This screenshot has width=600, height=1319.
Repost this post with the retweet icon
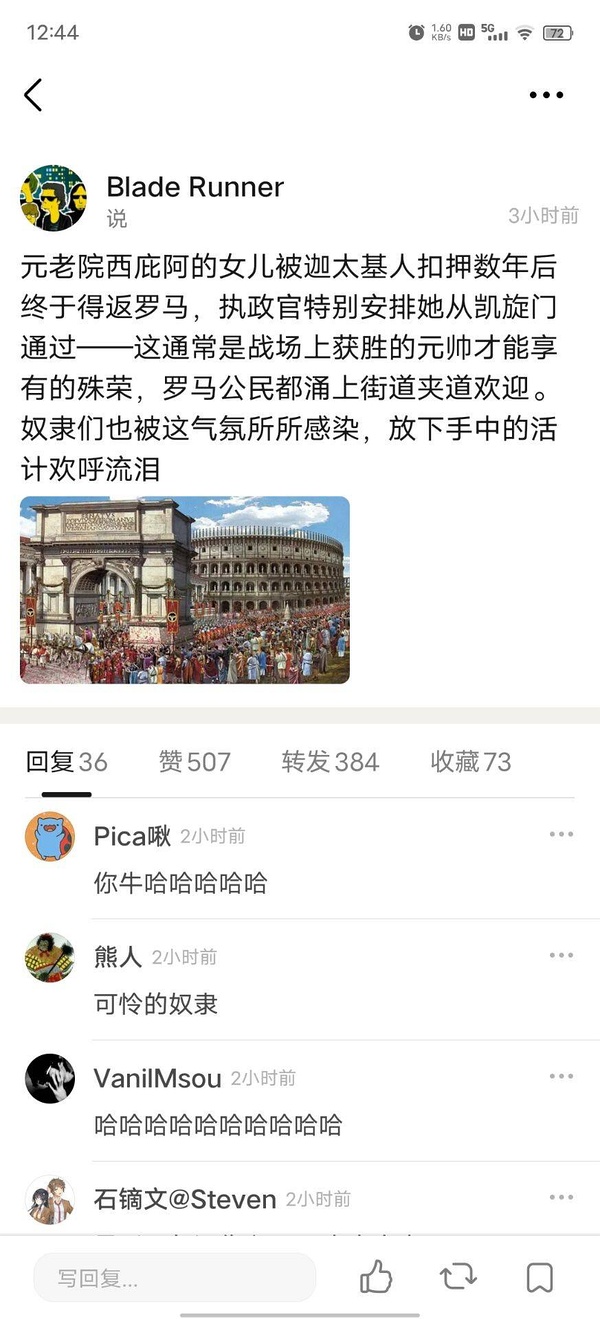458,1277
